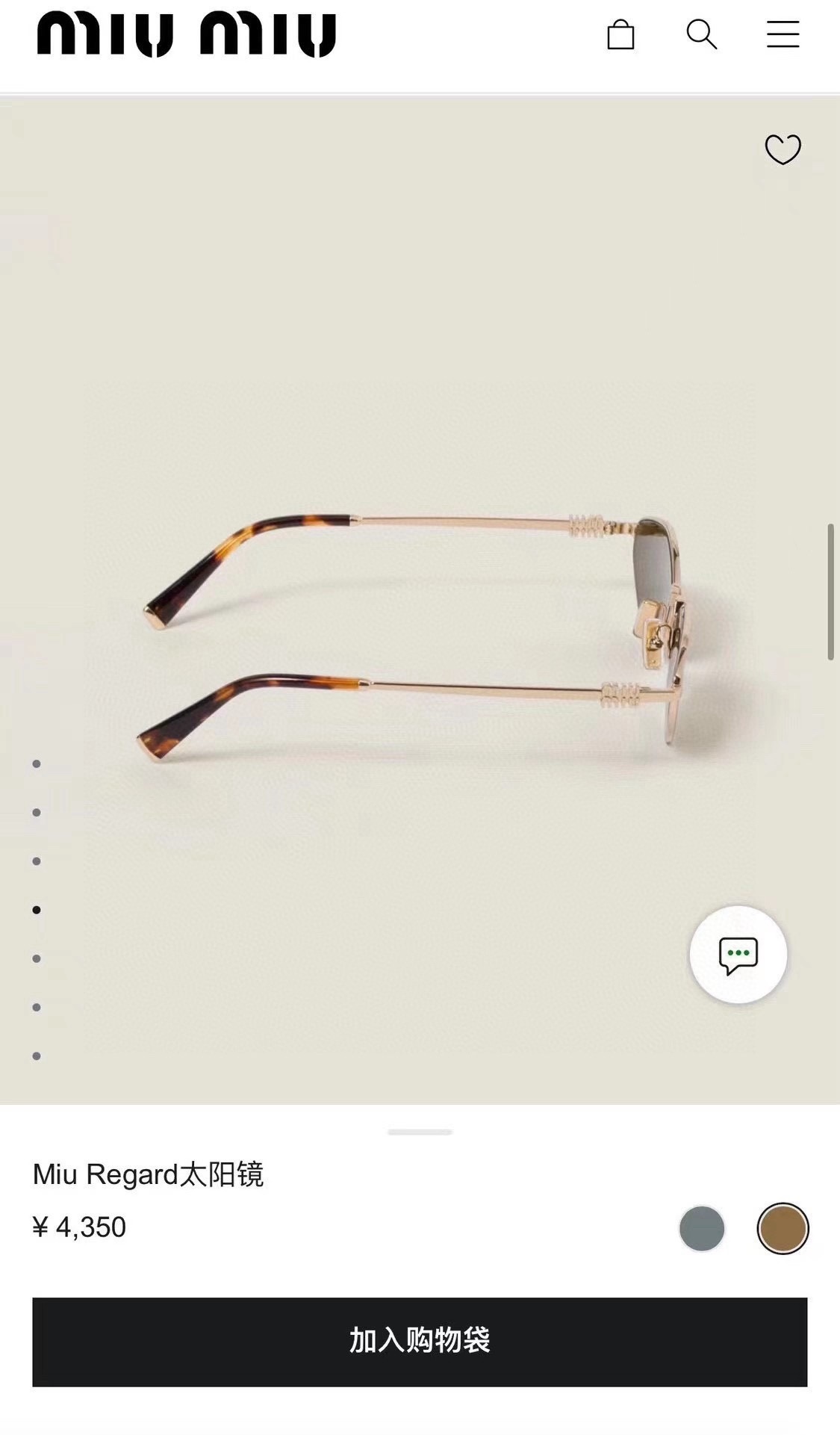
Task: Jump to the last product image dot
Action: coord(37,1056)
